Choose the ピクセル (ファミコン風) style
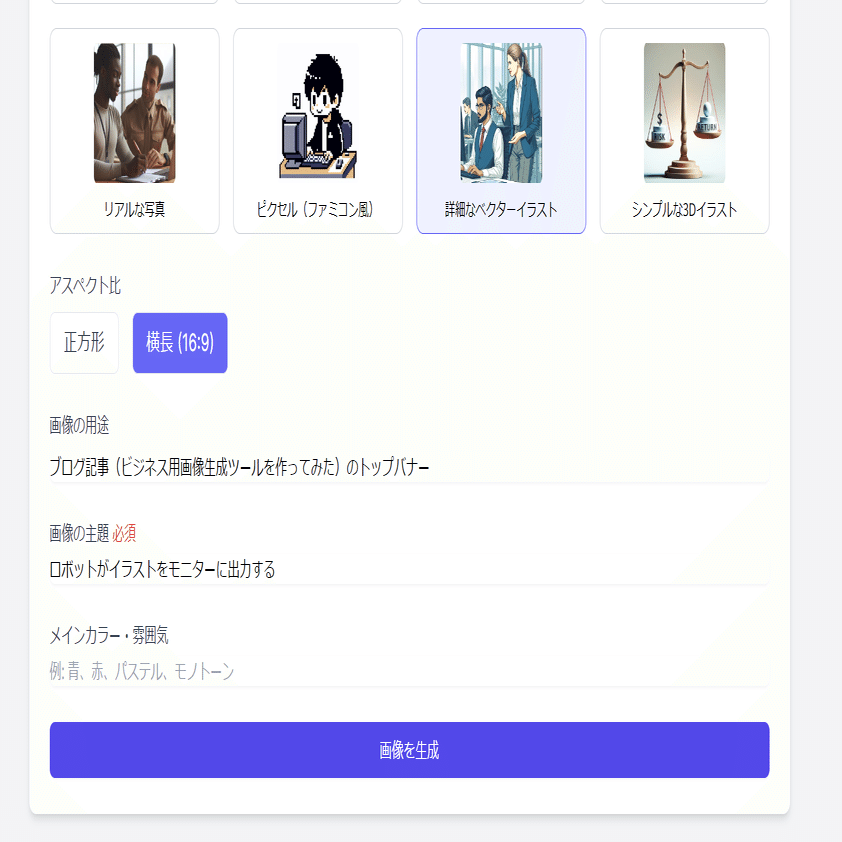This screenshot has width=842, height=842. pyautogui.click(x=318, y=131)
